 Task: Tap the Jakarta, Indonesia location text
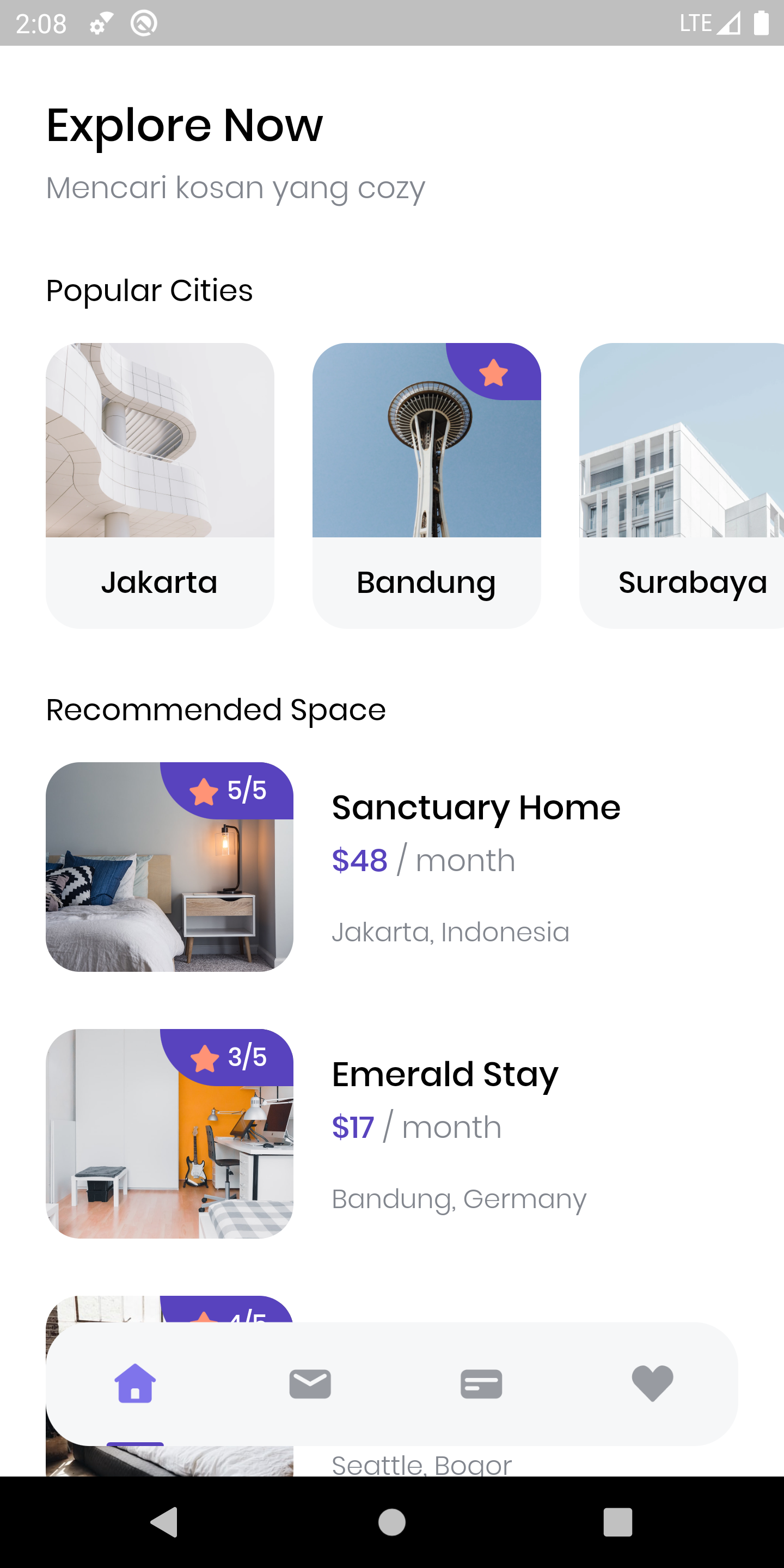click(x=450, y=932)
